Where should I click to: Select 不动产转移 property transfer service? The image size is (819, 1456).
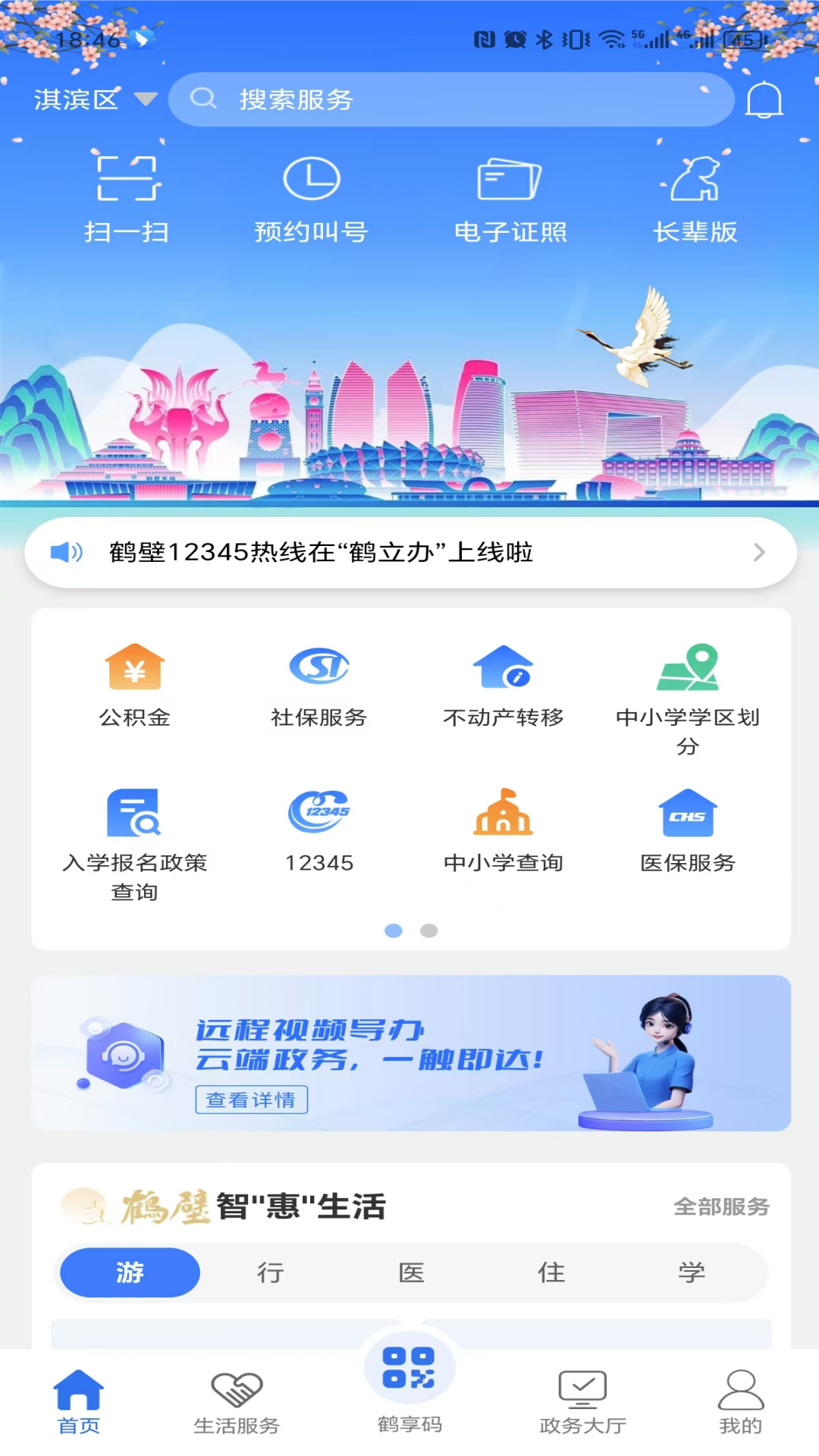point(504,682)
